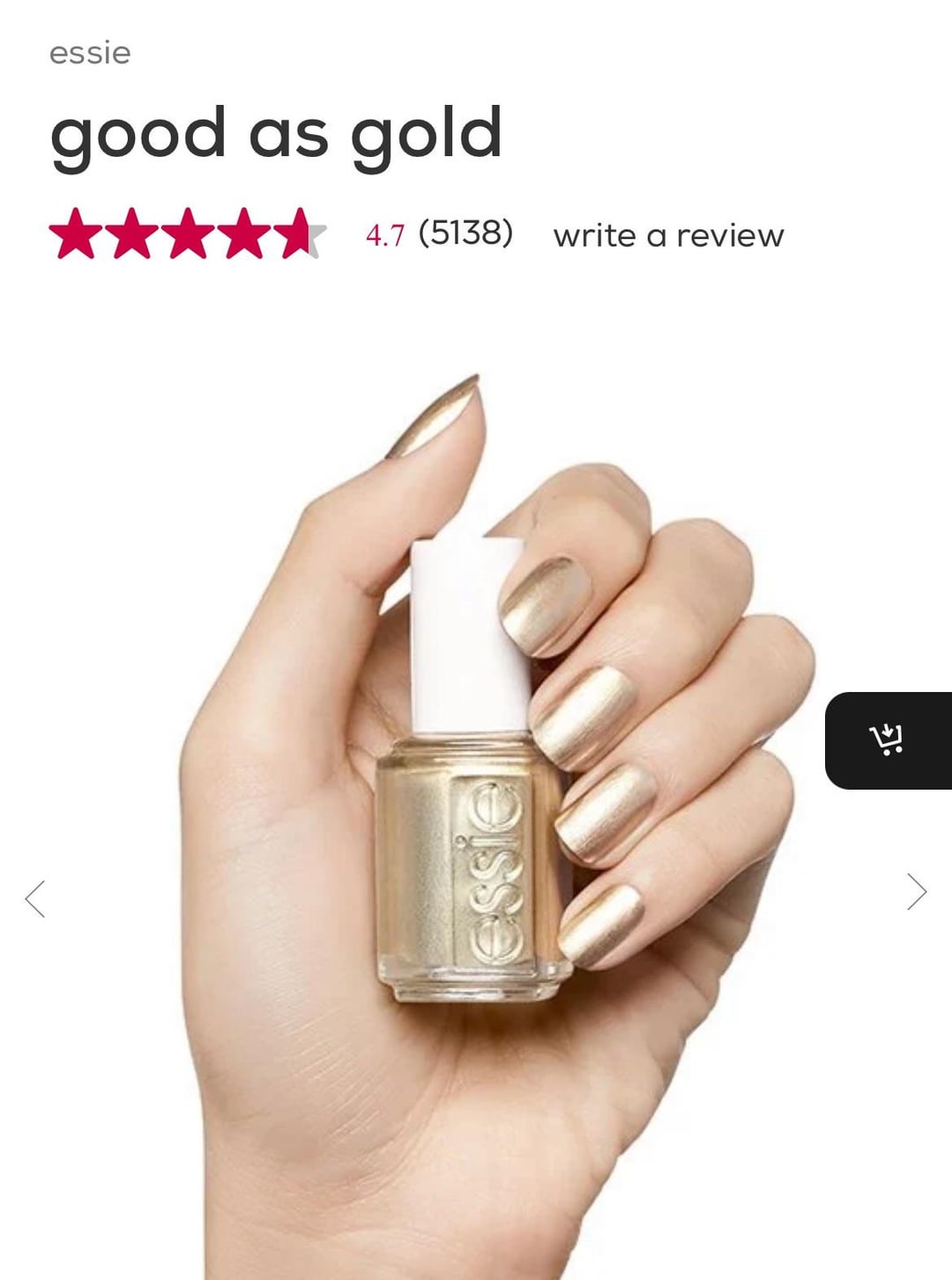Viewport: 952px width, 1280px height.
Task: Show the next product image
Action: click(x=917, y=892)
